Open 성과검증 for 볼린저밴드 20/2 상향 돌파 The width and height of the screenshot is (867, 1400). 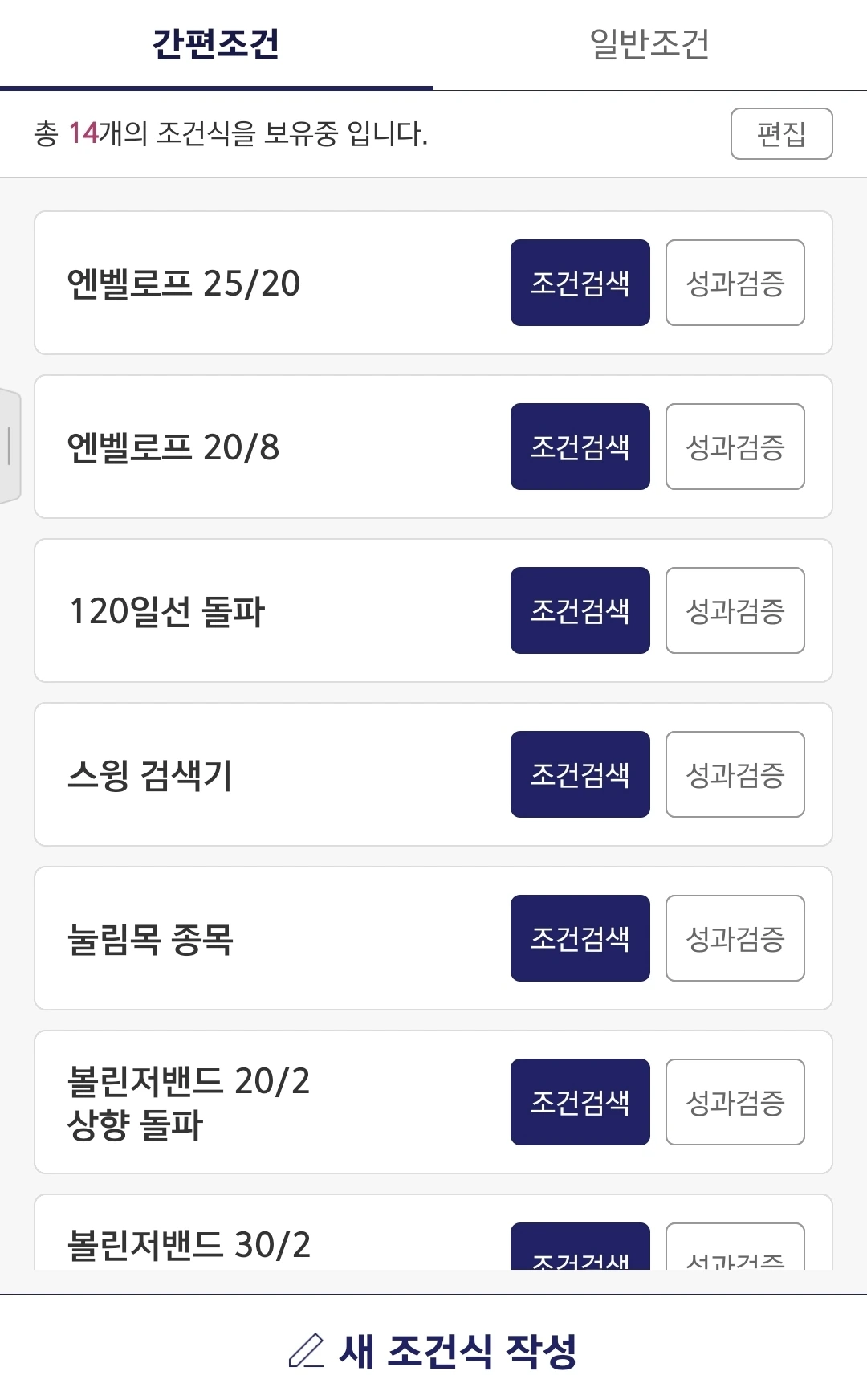click(x=735, y=1102)
